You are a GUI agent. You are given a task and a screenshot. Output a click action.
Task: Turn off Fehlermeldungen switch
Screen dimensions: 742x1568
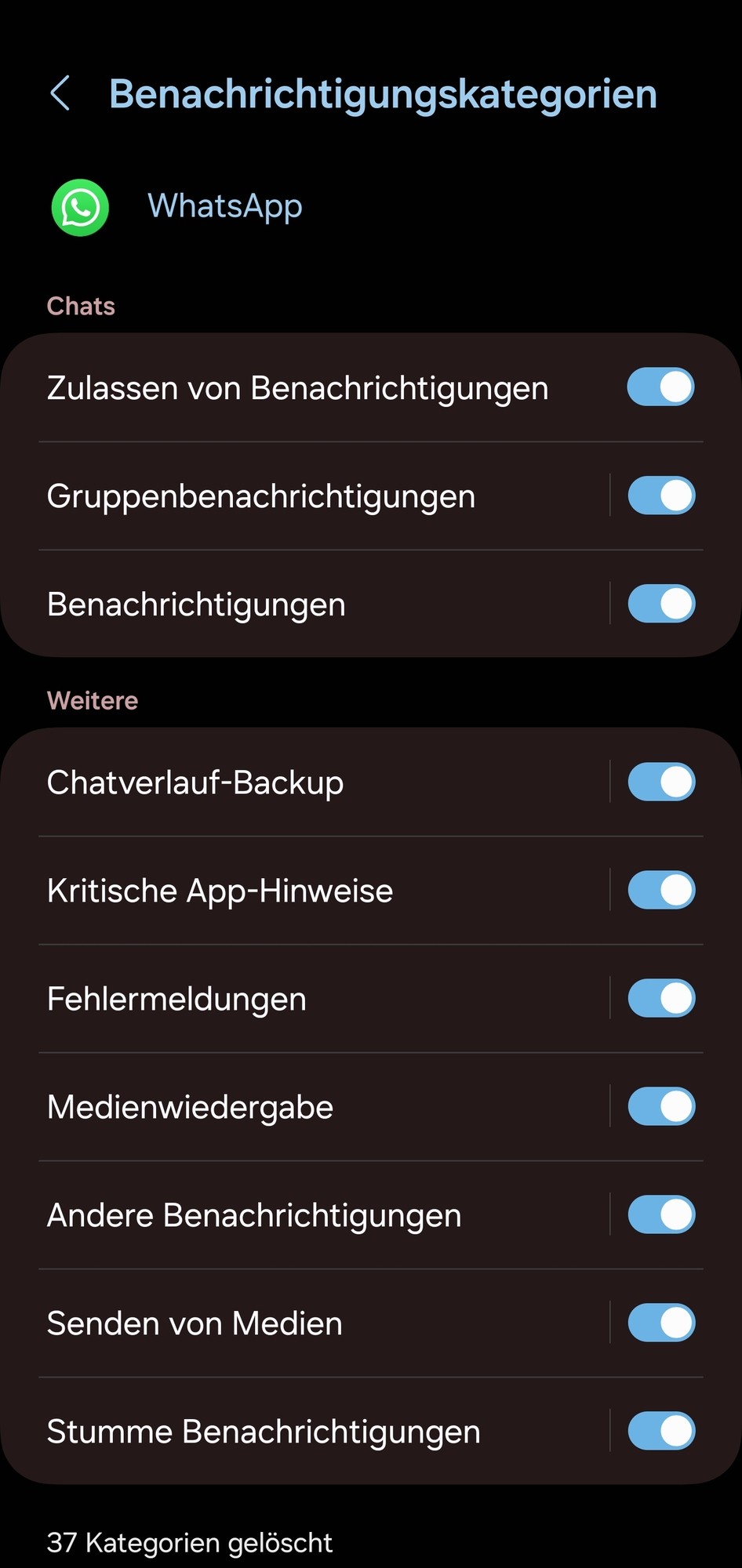(660, 999)
